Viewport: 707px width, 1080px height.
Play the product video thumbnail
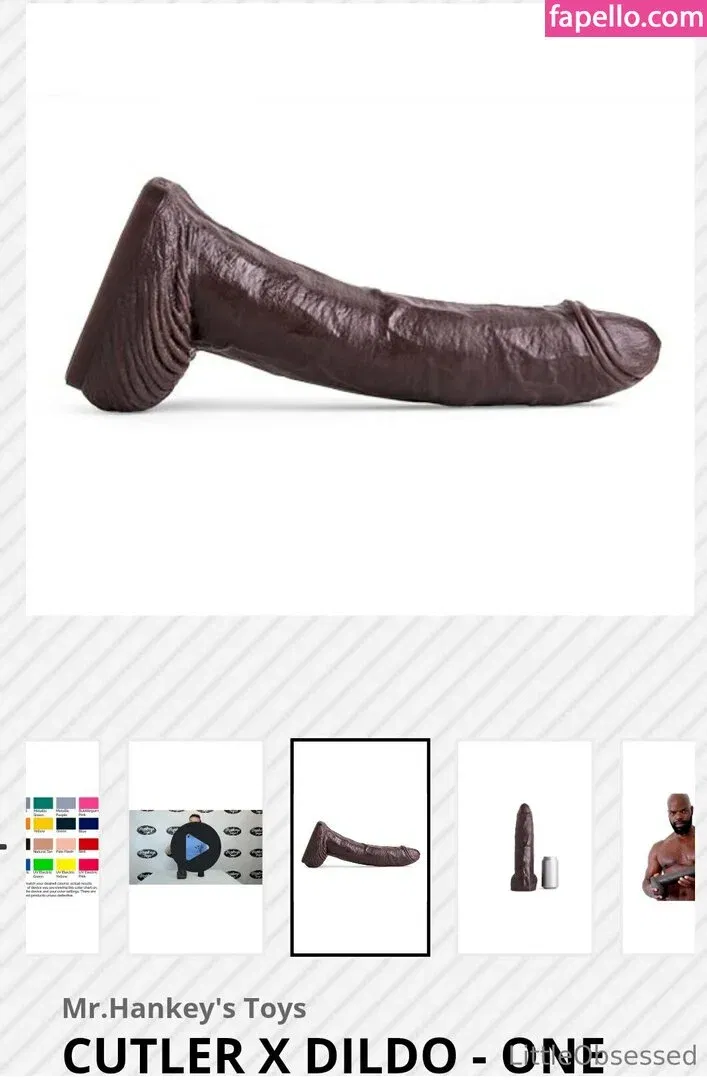tap(195, 848)
